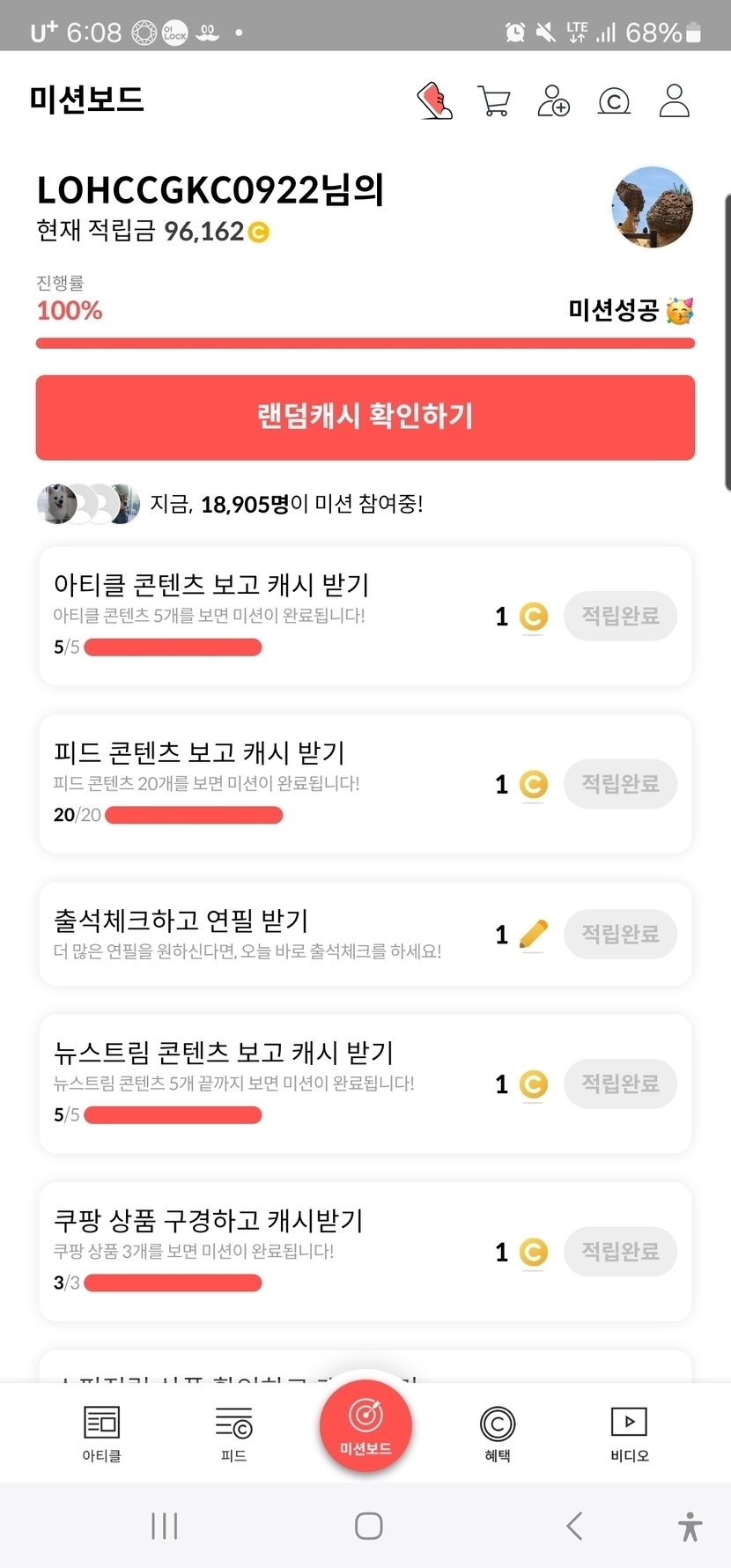
Task: Tap the invite friend icon
Action: [553, 101]
